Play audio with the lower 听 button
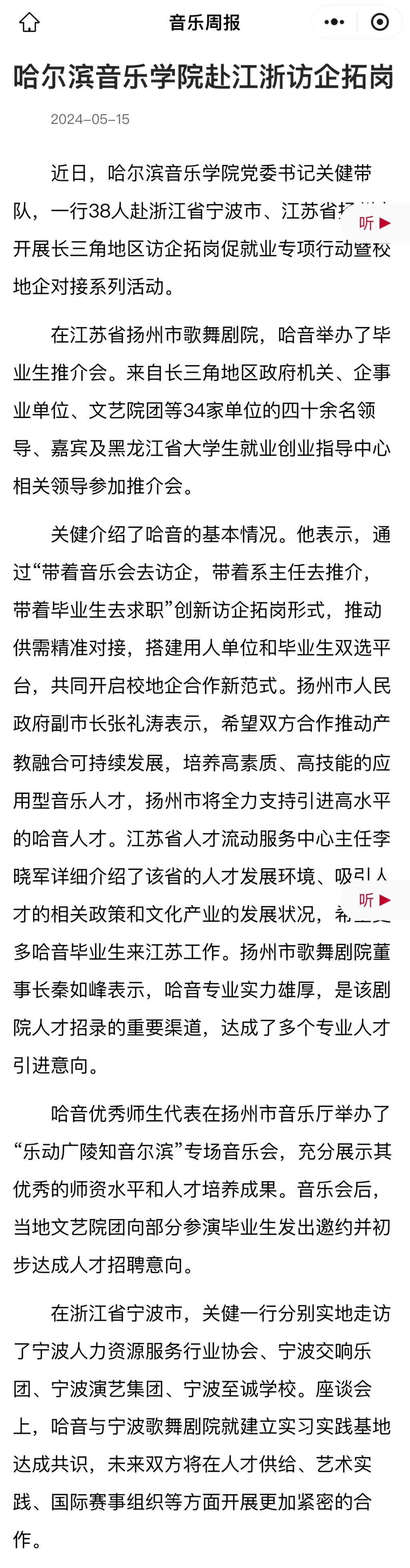Viewport: 410px width, 1568px height. pos(375,900)
